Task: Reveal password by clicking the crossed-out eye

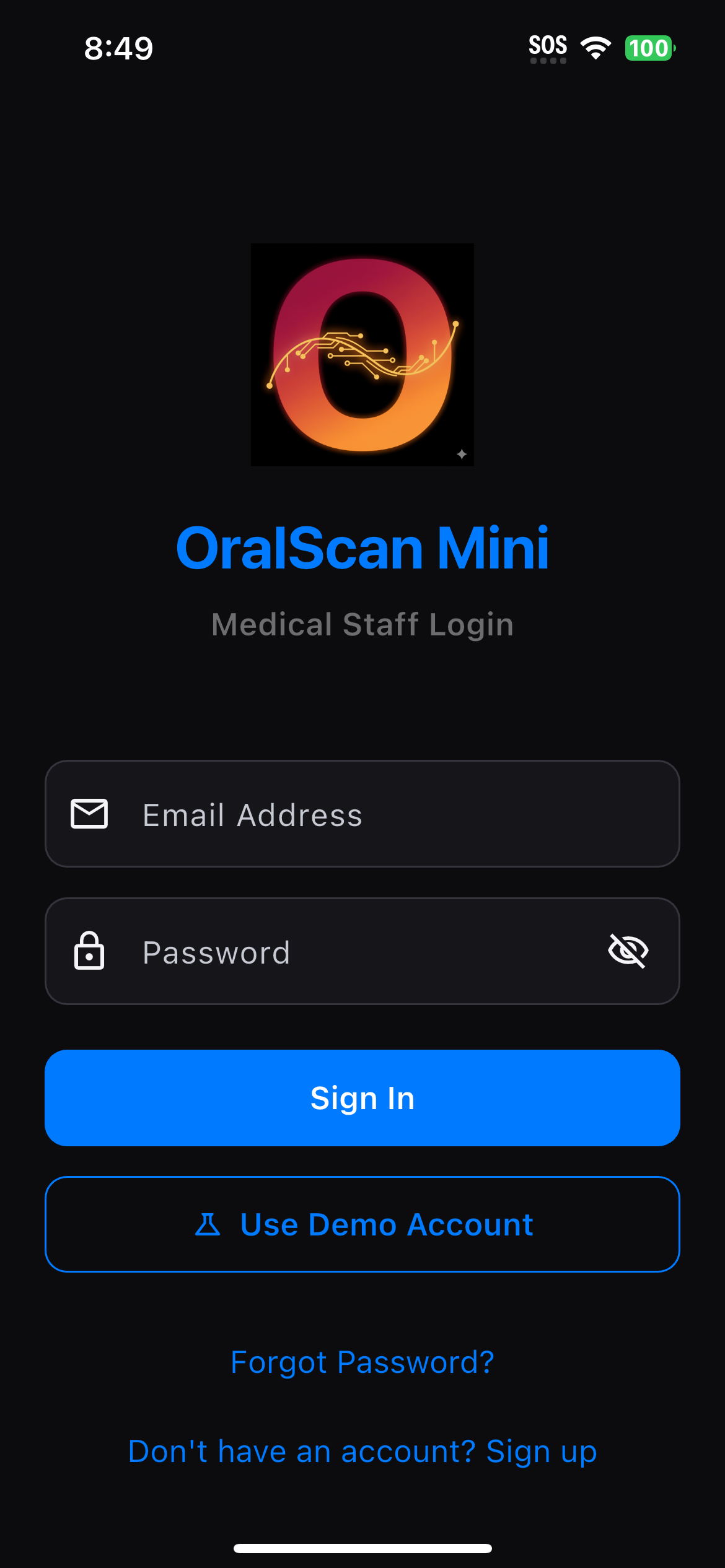Action: coord(629,952)
